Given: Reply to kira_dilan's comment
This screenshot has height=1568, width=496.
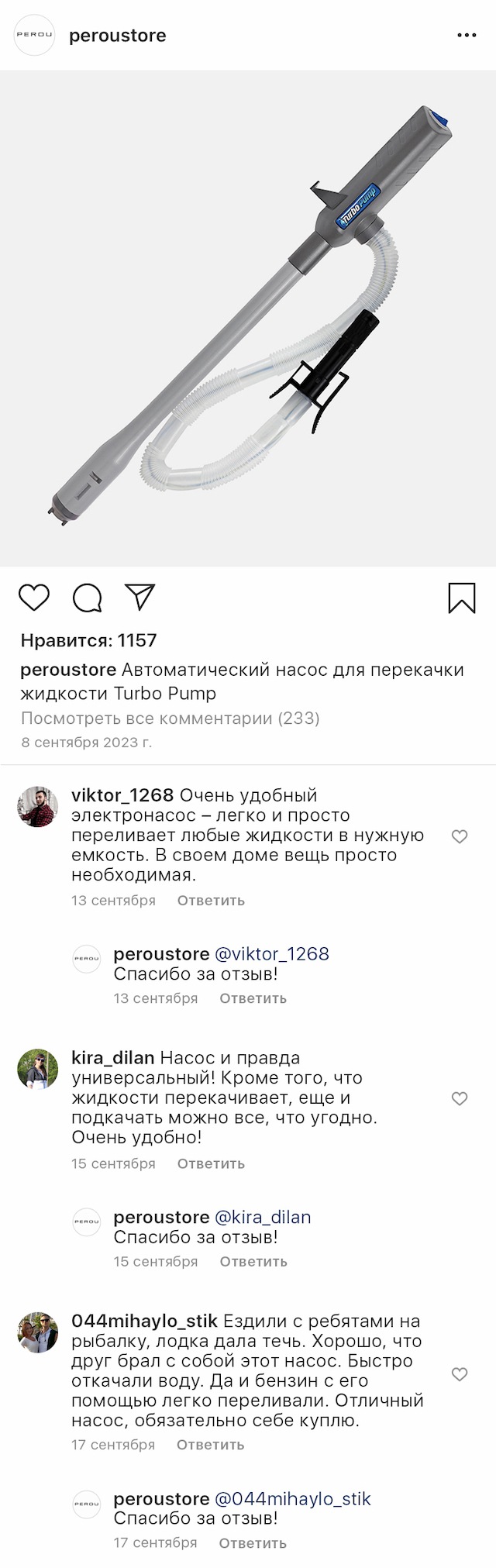Looking at the screenshot, I should (211, 1163).
